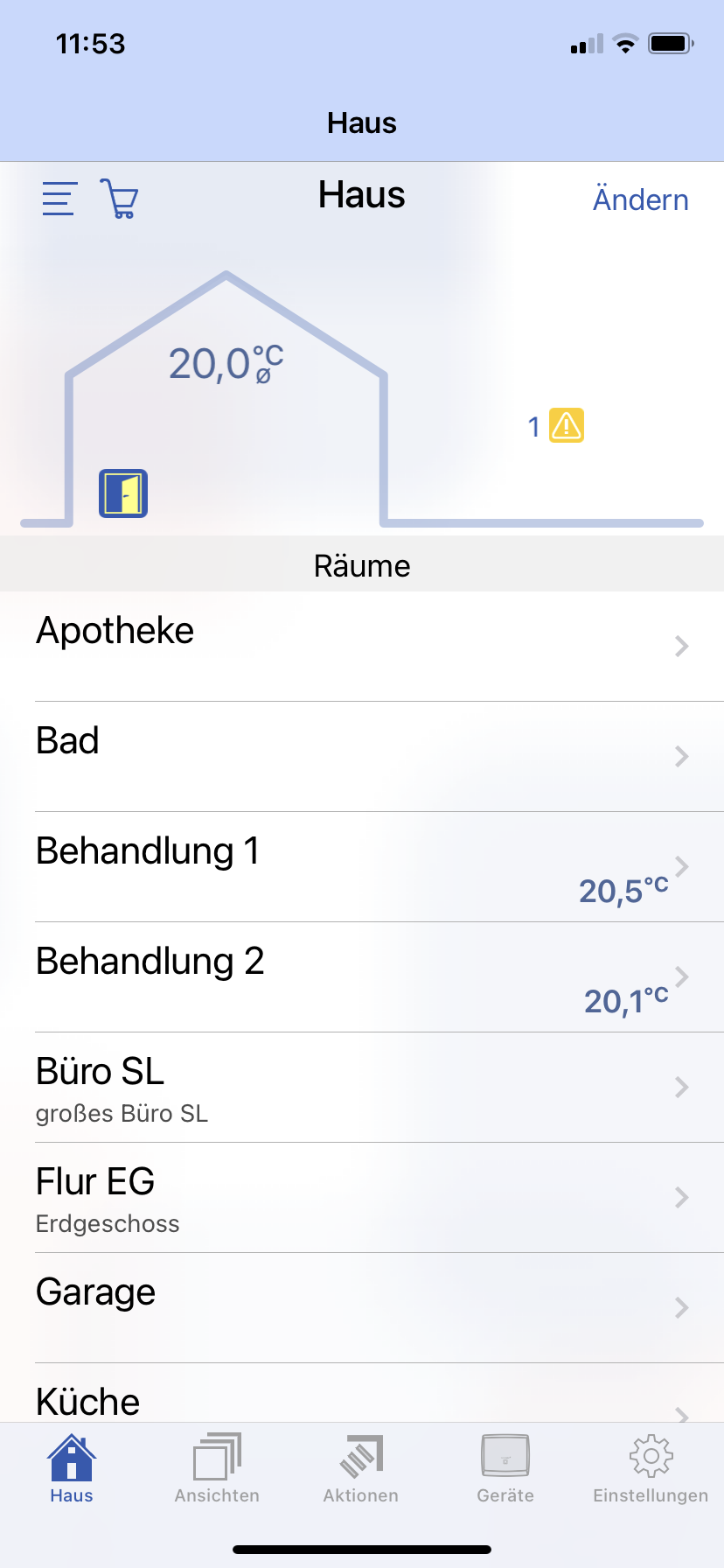Open the hamburger menu icon
Screen dimensions: 724x1568
coord(58,199)
